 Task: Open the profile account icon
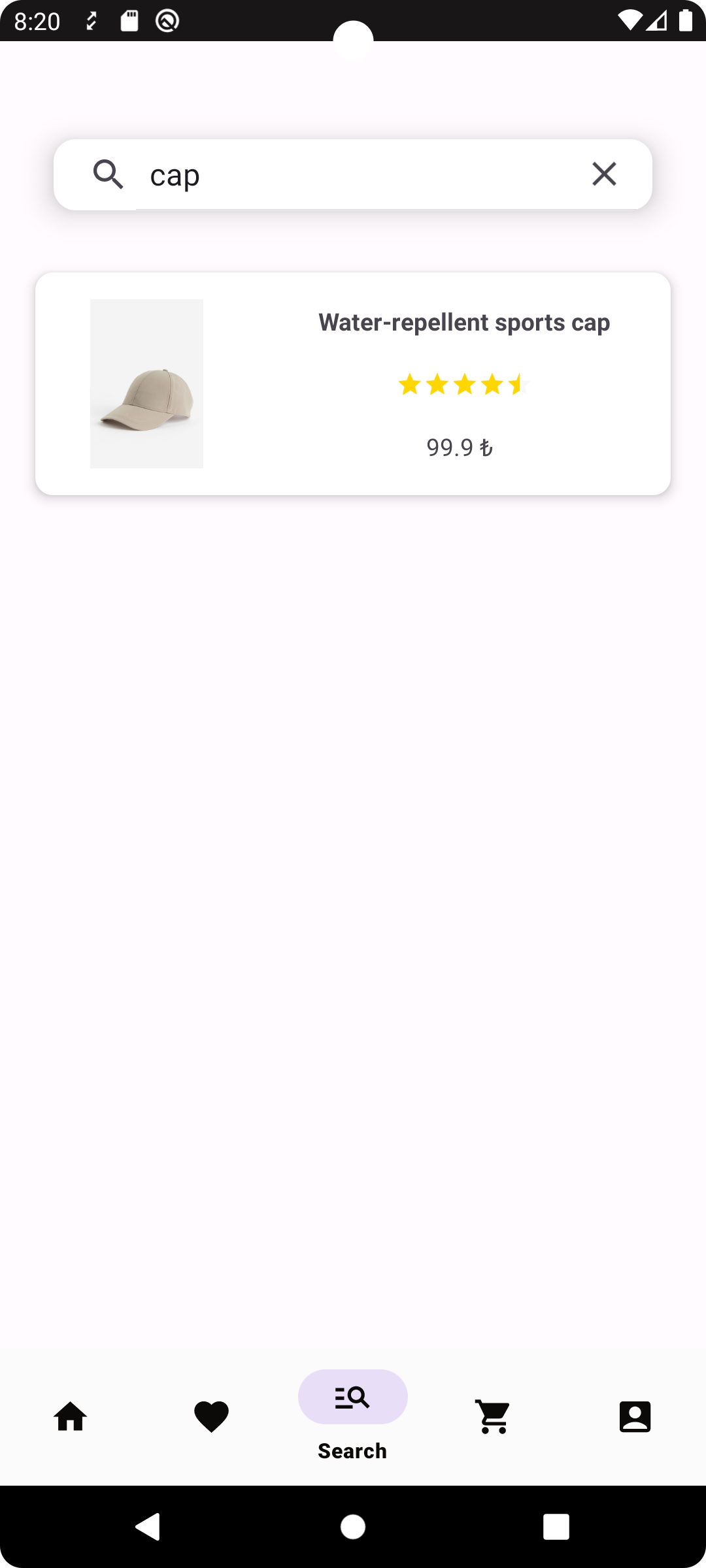coord(634,1416)
